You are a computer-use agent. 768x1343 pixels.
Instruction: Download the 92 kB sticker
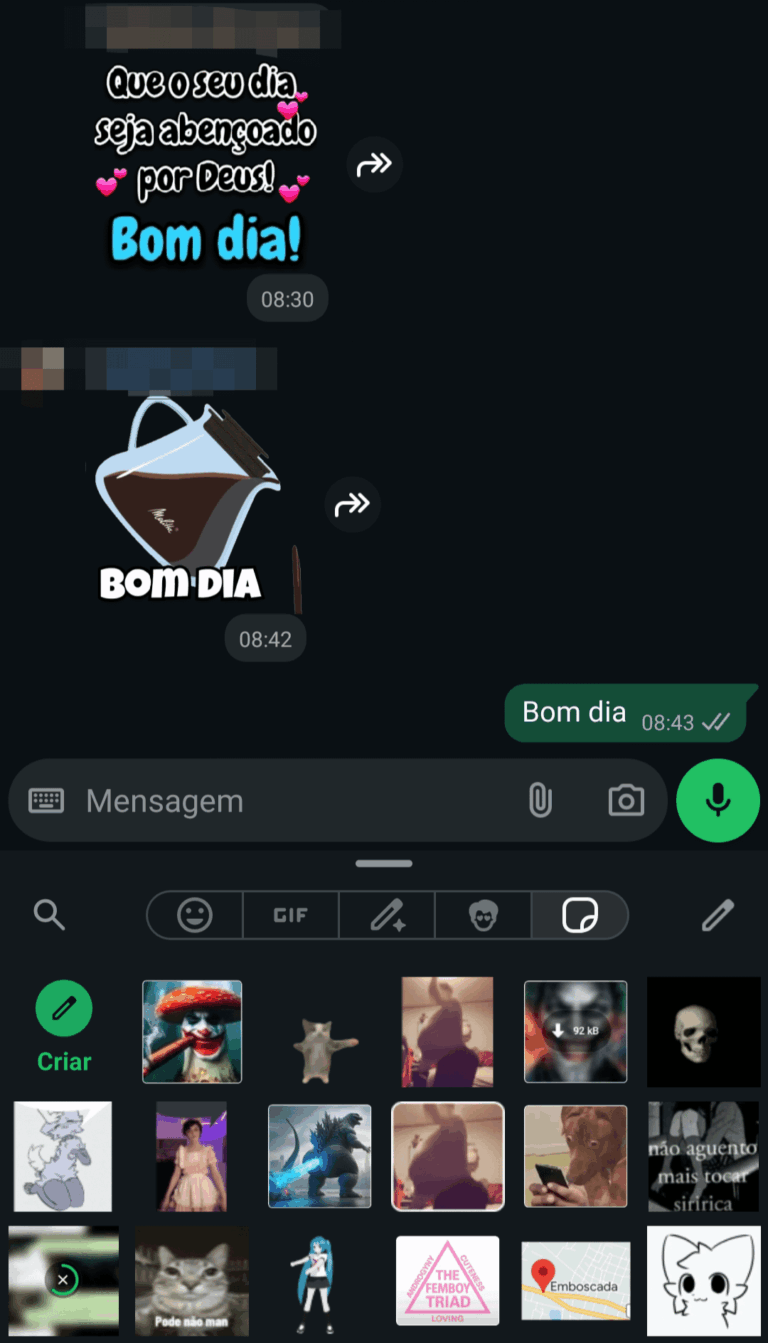576,1031
